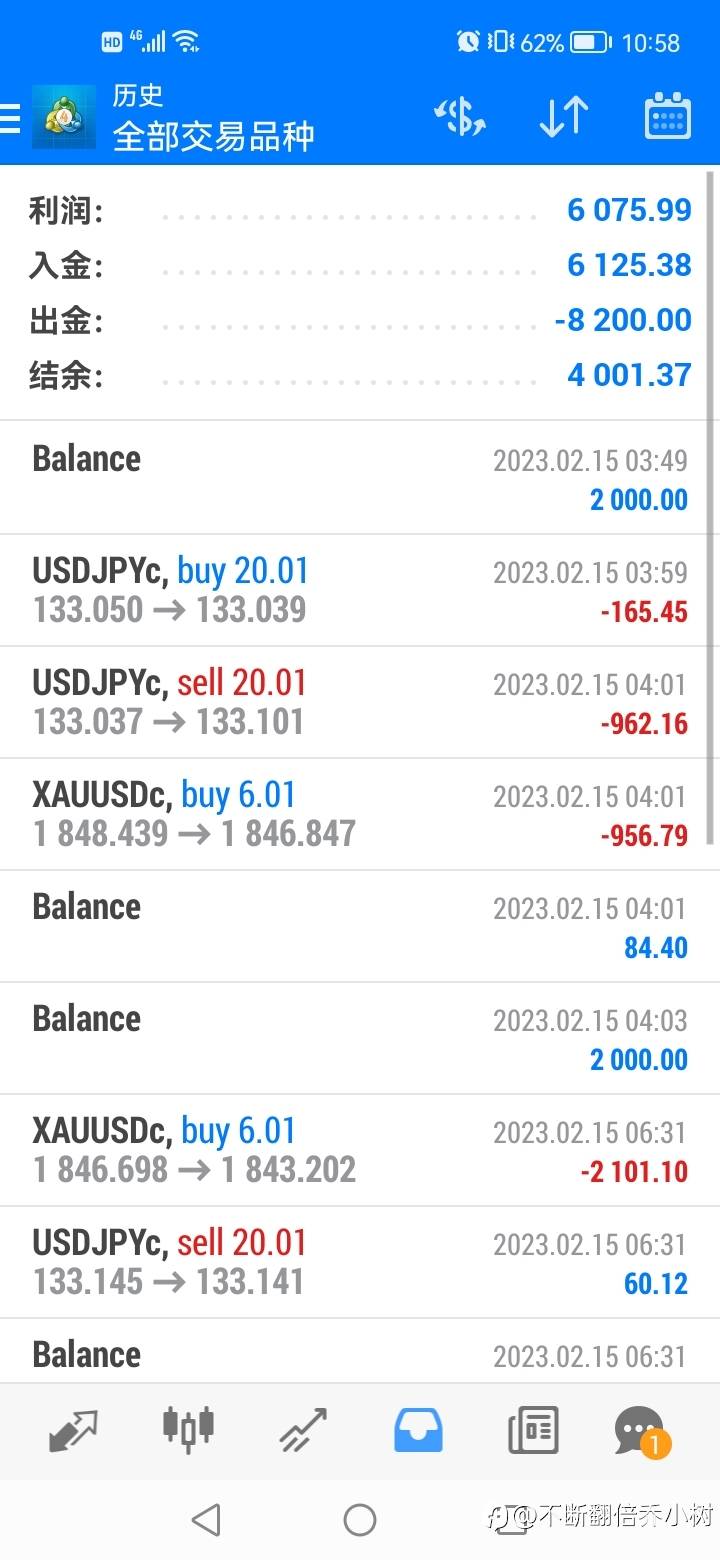The image size is (720, 1560).
Task: Open the calendar date range picker
Action: tap(668, 116)
